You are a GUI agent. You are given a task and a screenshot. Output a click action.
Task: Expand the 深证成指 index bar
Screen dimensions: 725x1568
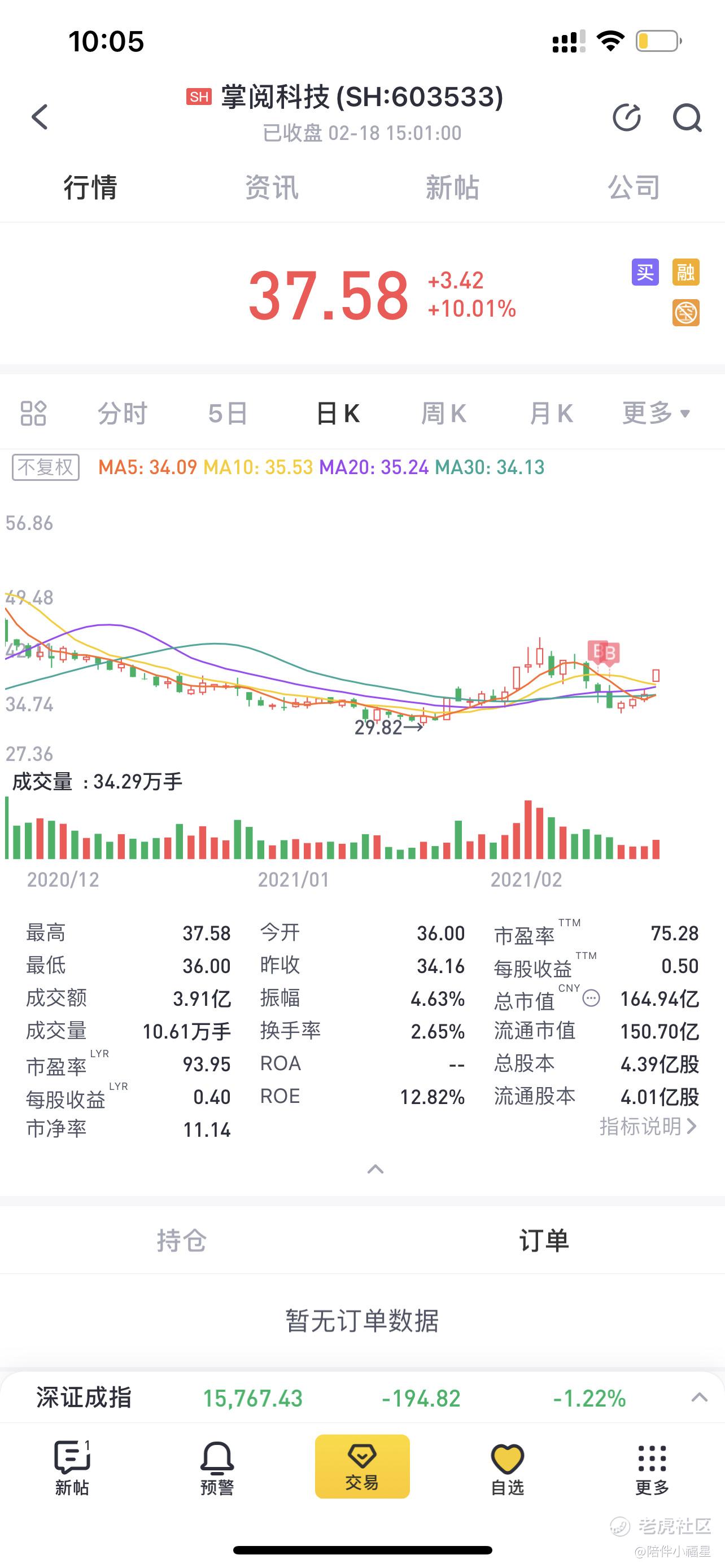pos(700,1398)
